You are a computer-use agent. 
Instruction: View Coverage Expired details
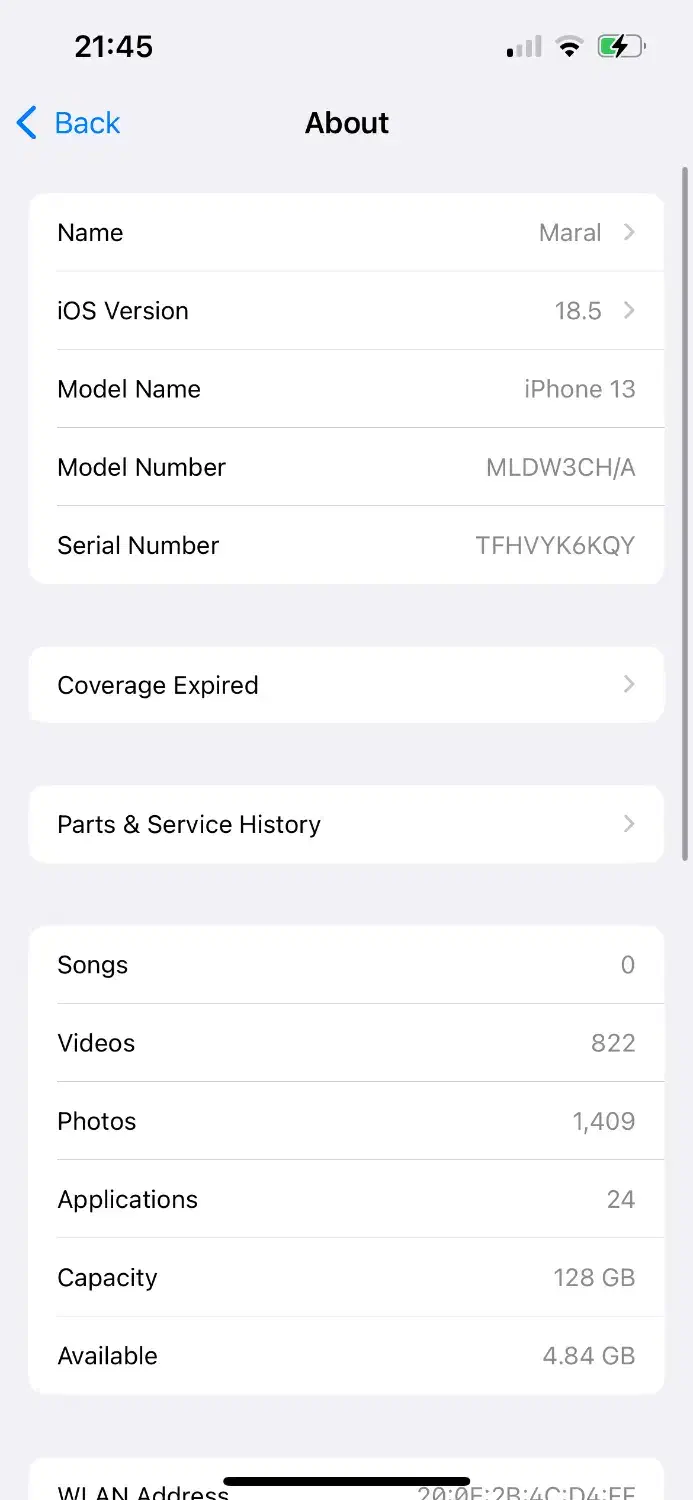click(346, 685)
